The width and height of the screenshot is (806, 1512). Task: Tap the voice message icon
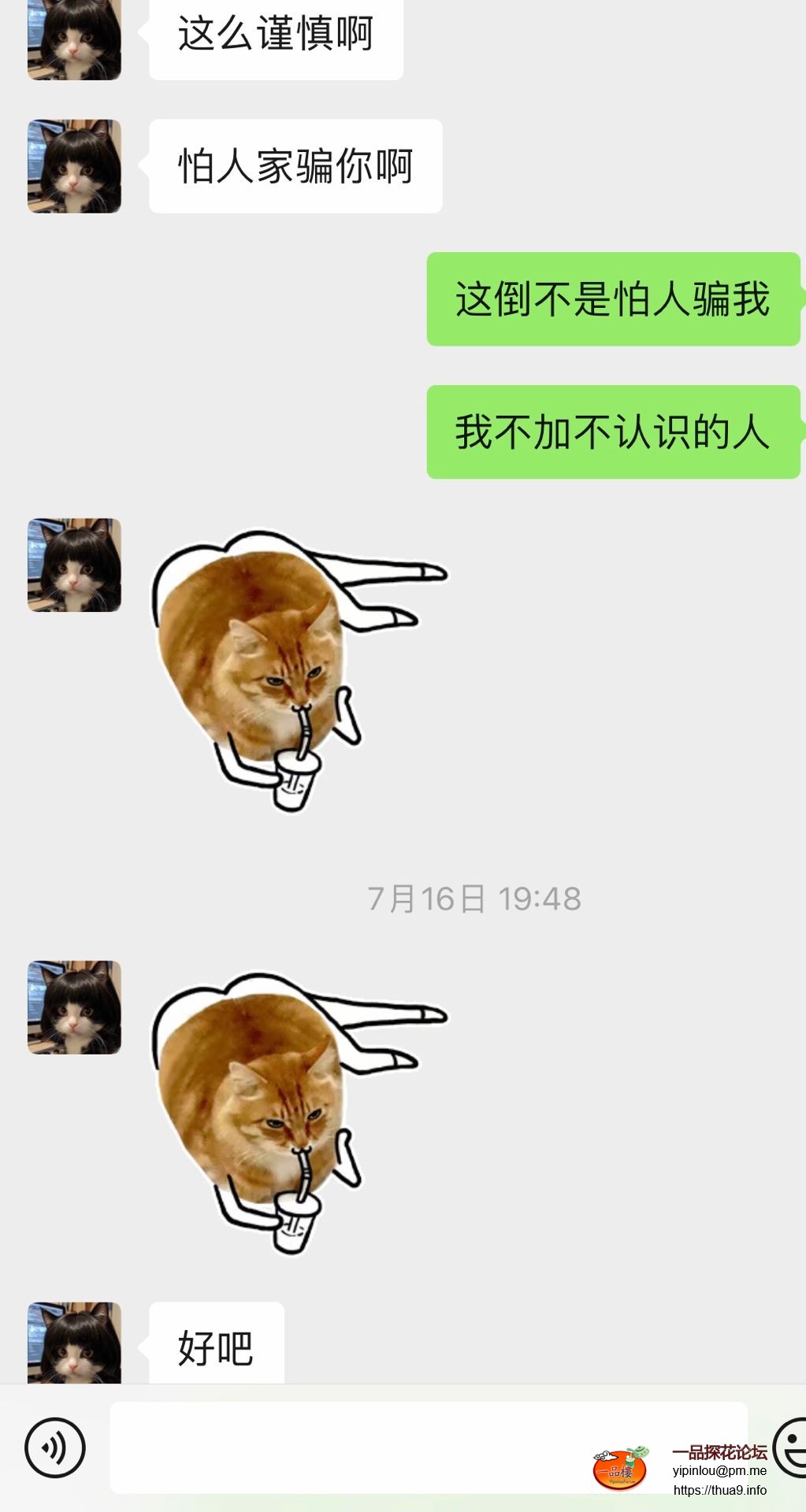point(54,1447)
